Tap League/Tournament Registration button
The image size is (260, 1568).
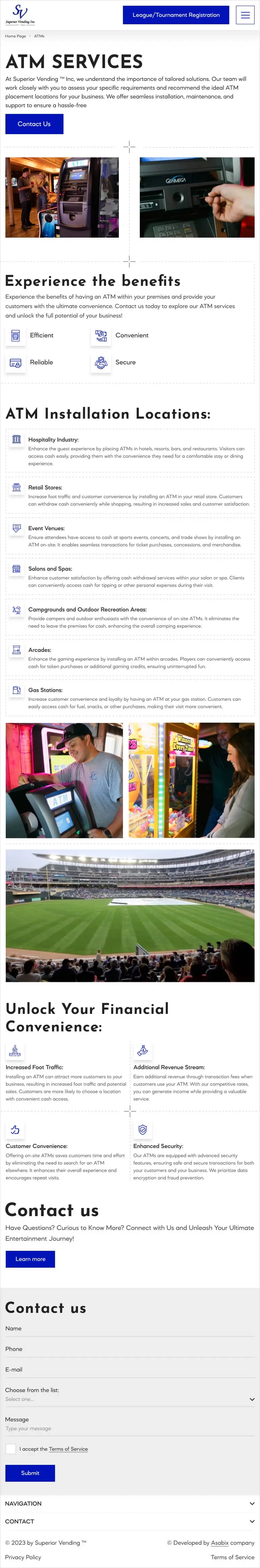176,15
